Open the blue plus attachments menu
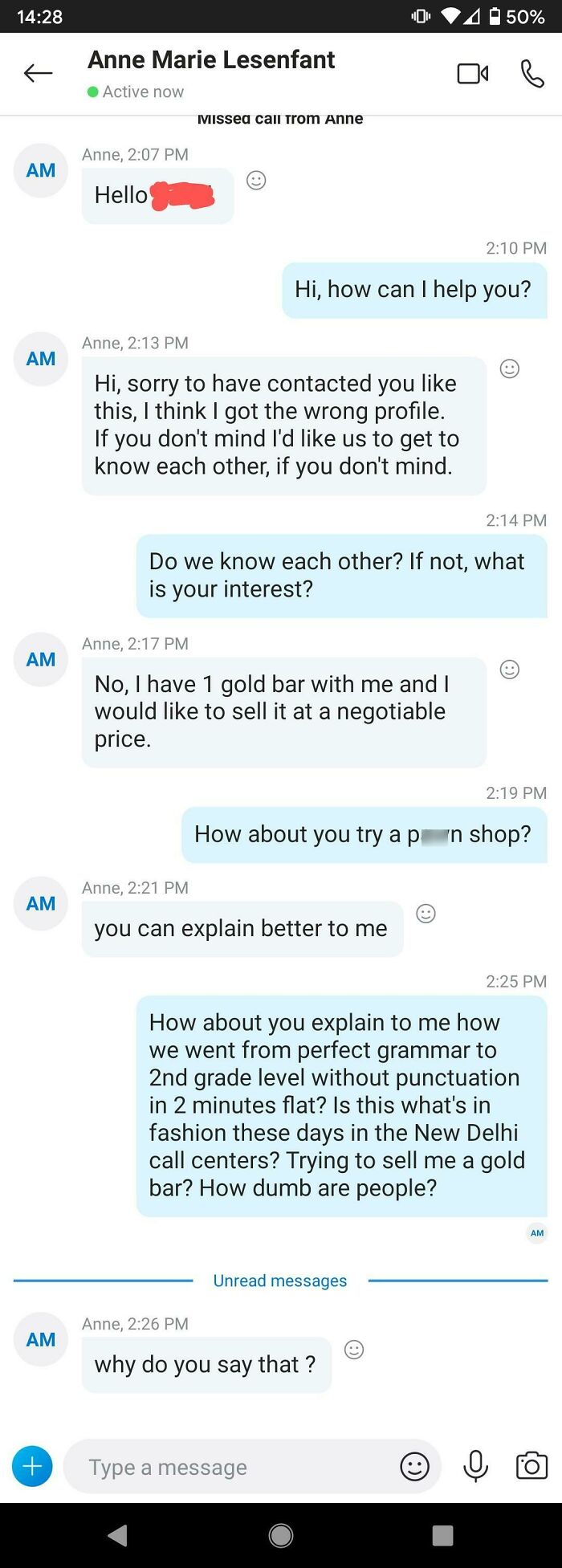562x1568 pixels. point(32,1467)
